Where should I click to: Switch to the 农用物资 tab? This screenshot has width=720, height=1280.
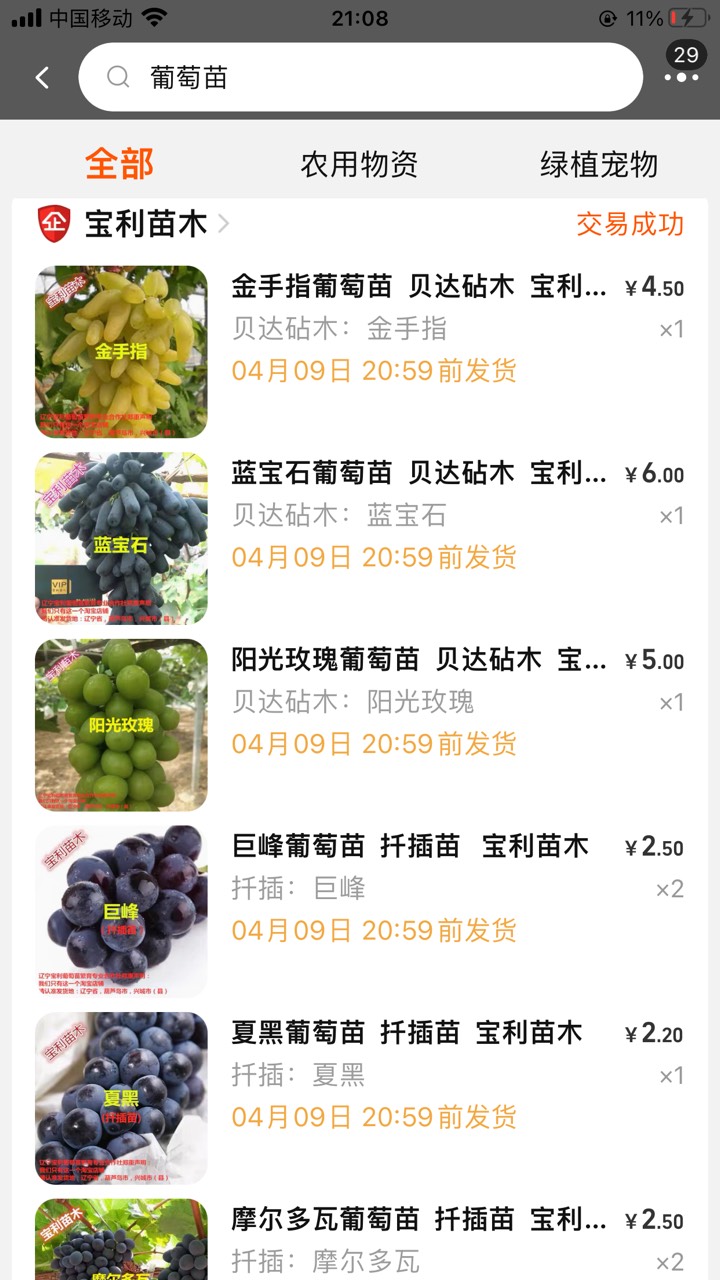359,164
